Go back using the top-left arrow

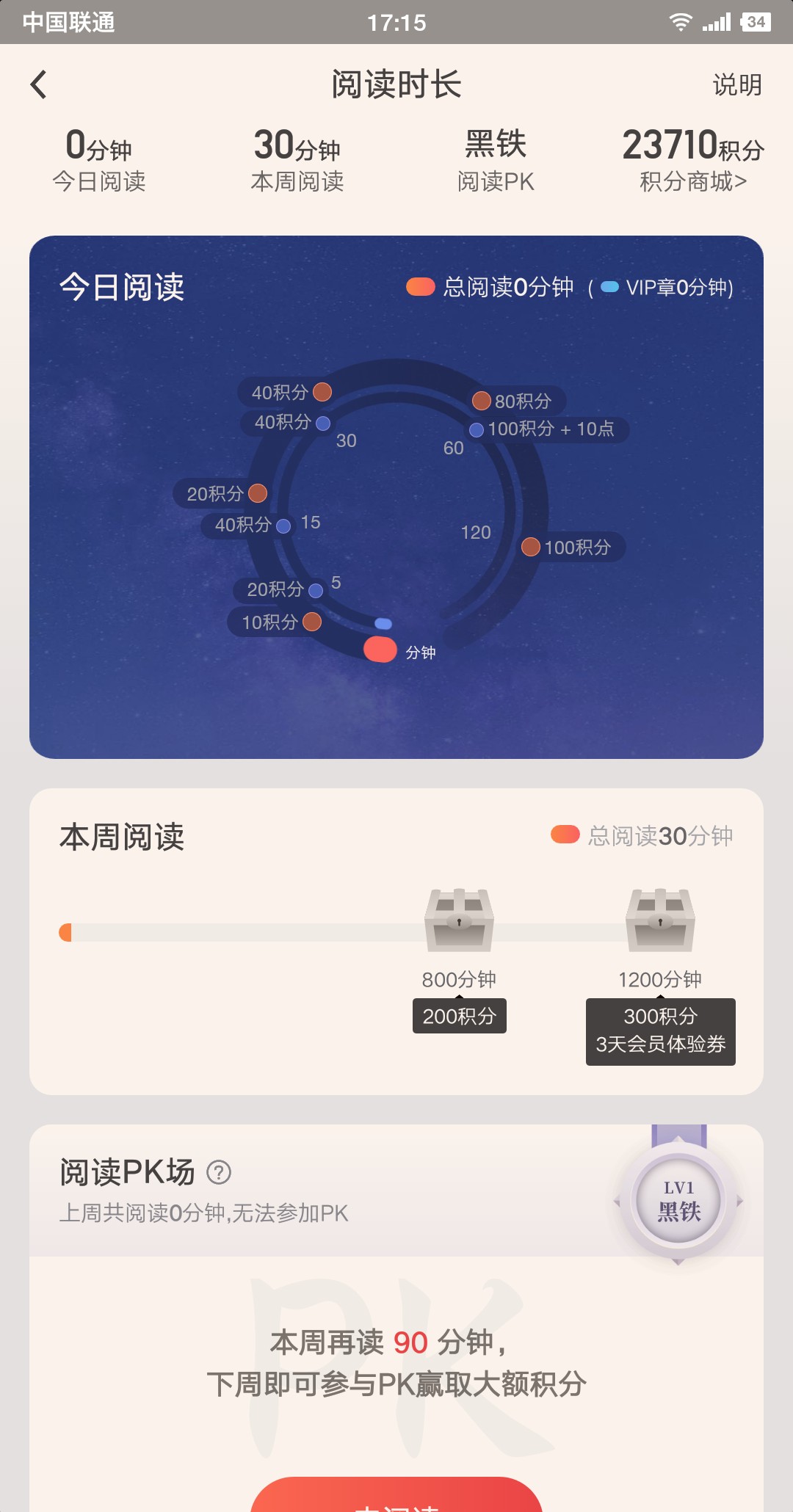(x=39, y=84)
